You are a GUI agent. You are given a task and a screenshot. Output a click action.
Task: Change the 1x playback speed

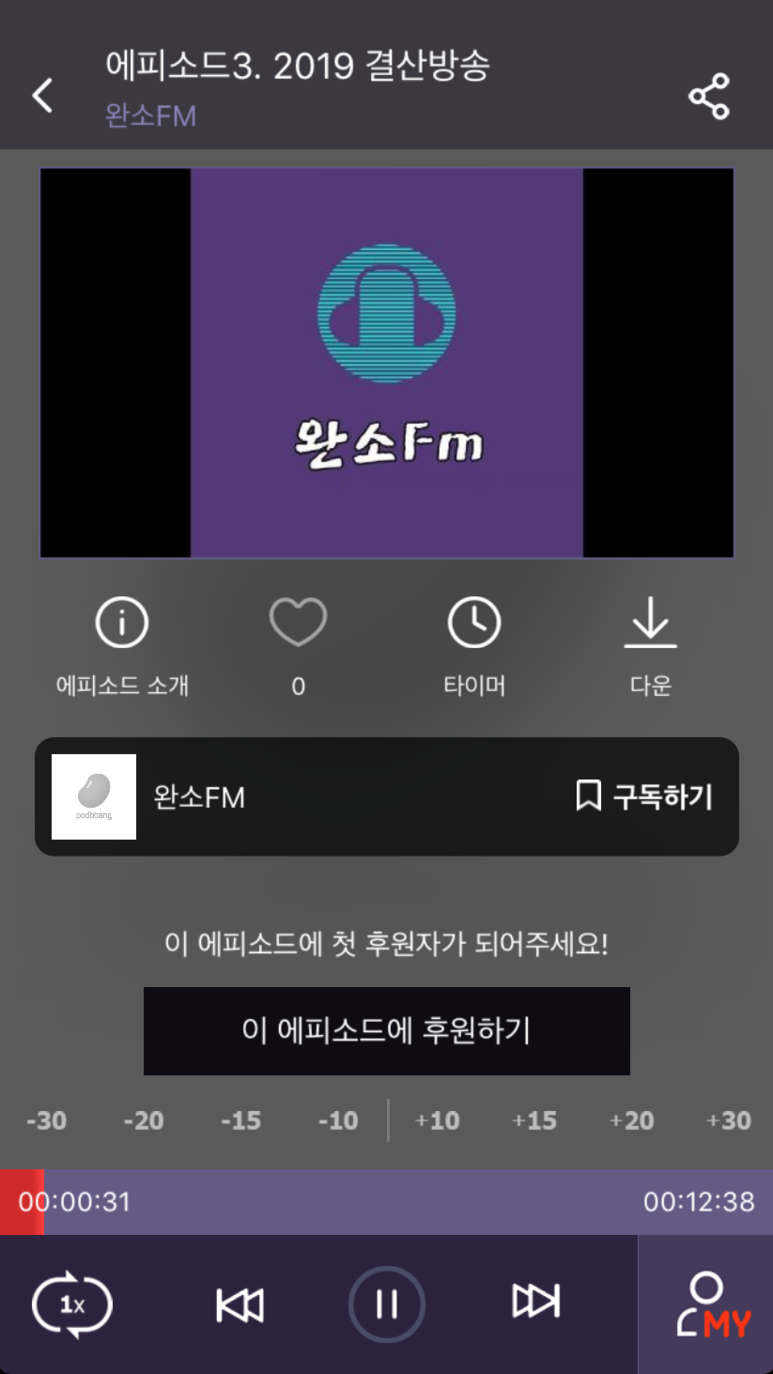click(72, 1304)
